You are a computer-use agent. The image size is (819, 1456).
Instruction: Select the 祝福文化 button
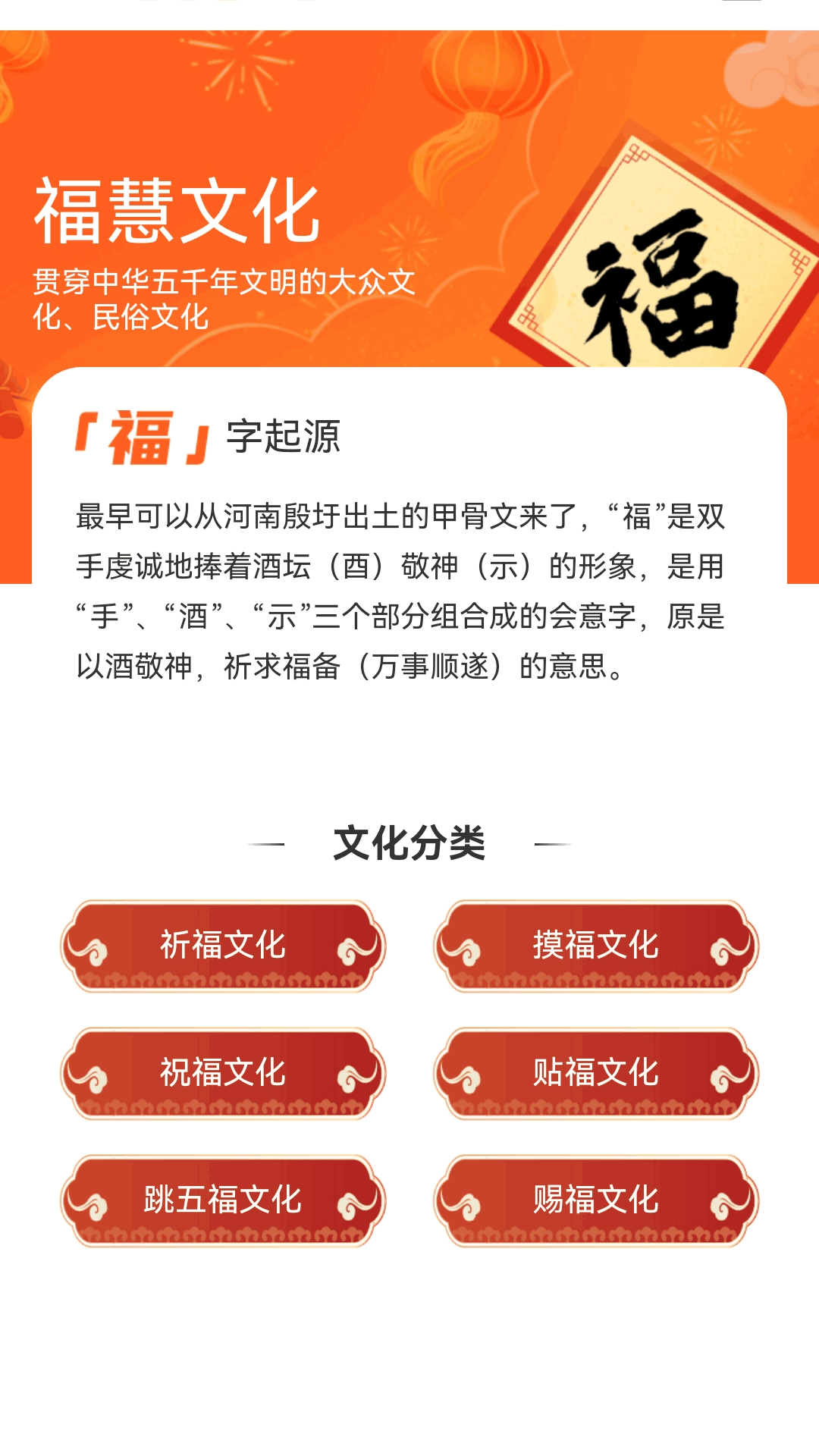pyautogui.click(x=223, y=1073)
